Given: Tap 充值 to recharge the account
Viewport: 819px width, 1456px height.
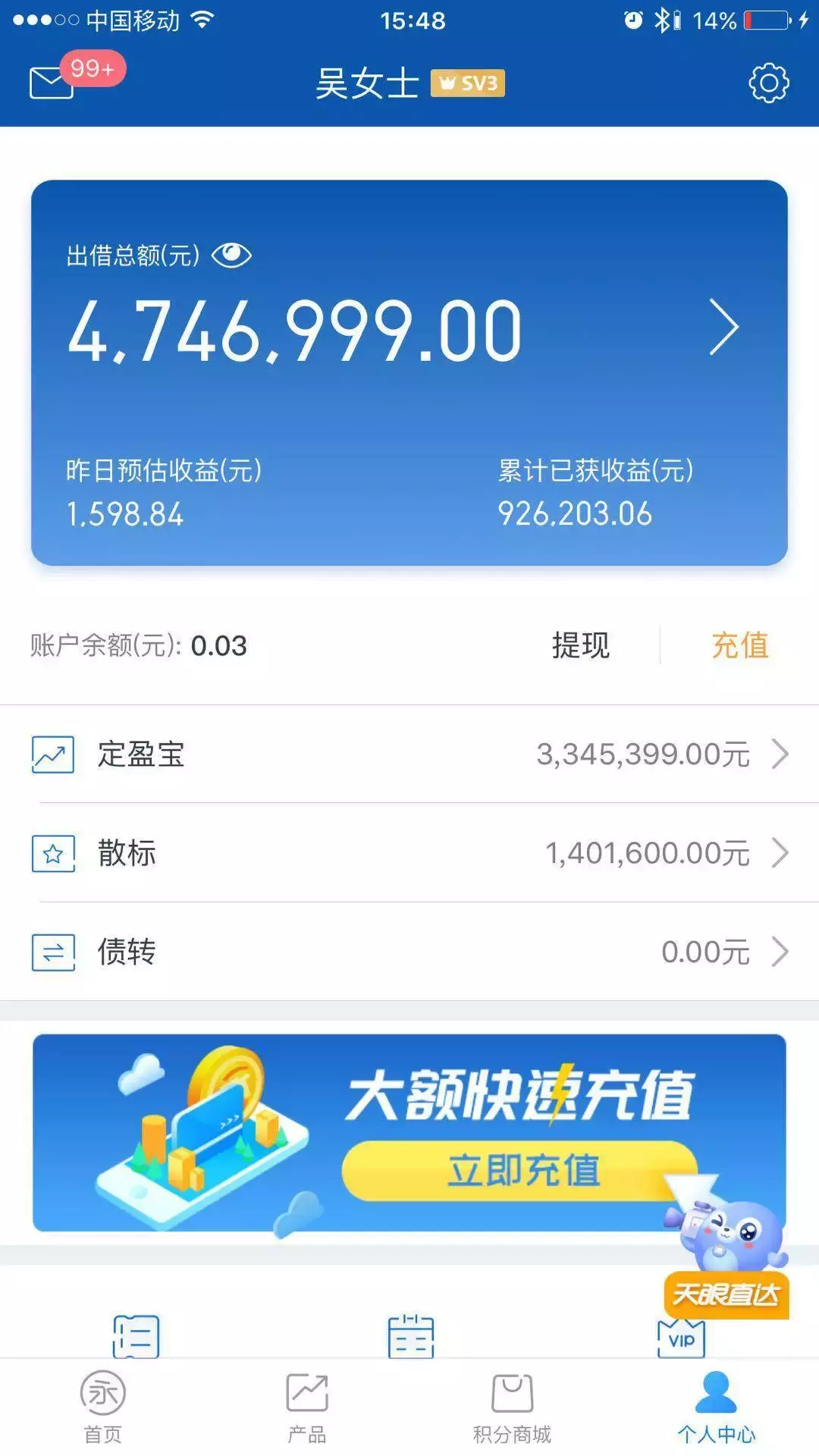Looking at the screenshot, I should coord(740,645).
